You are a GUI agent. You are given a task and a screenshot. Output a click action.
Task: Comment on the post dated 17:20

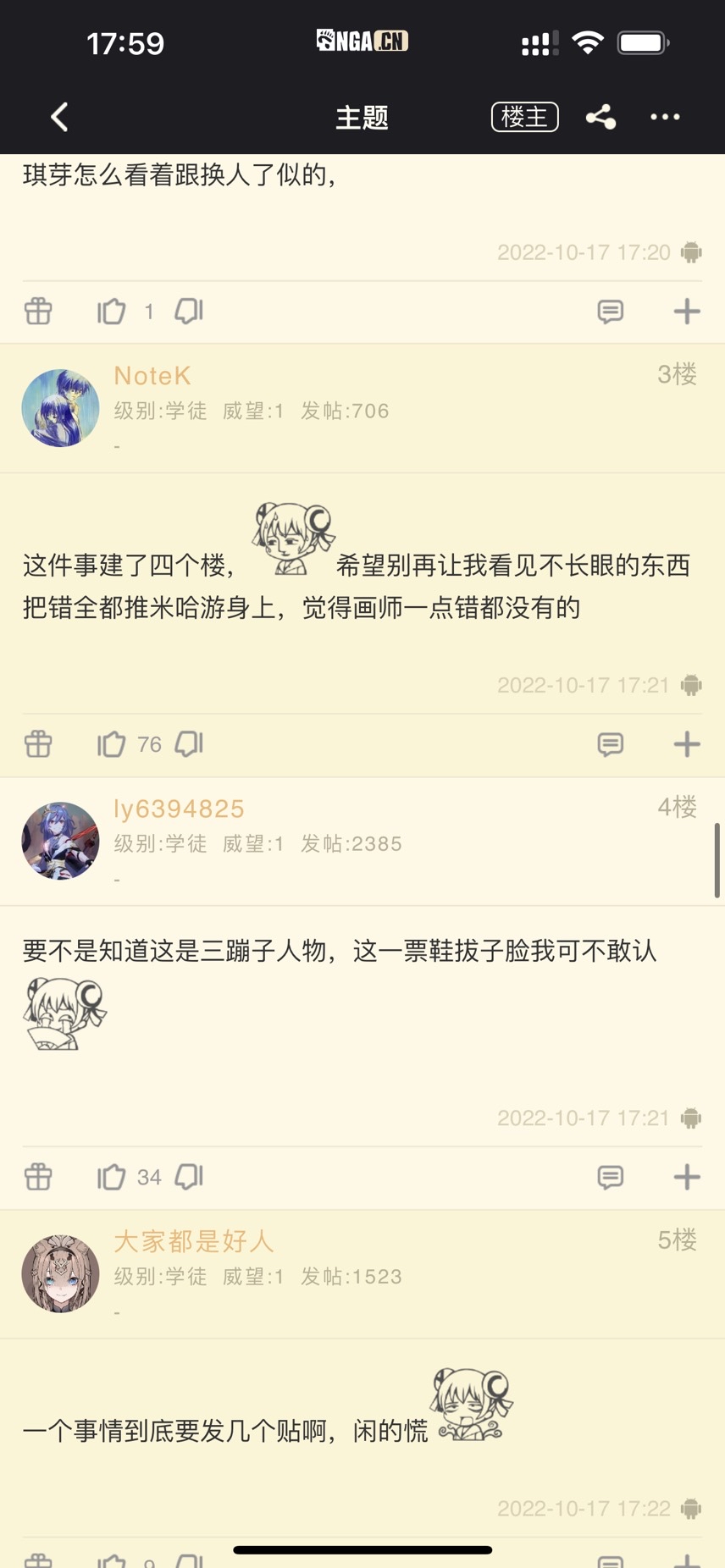point(610,312)
